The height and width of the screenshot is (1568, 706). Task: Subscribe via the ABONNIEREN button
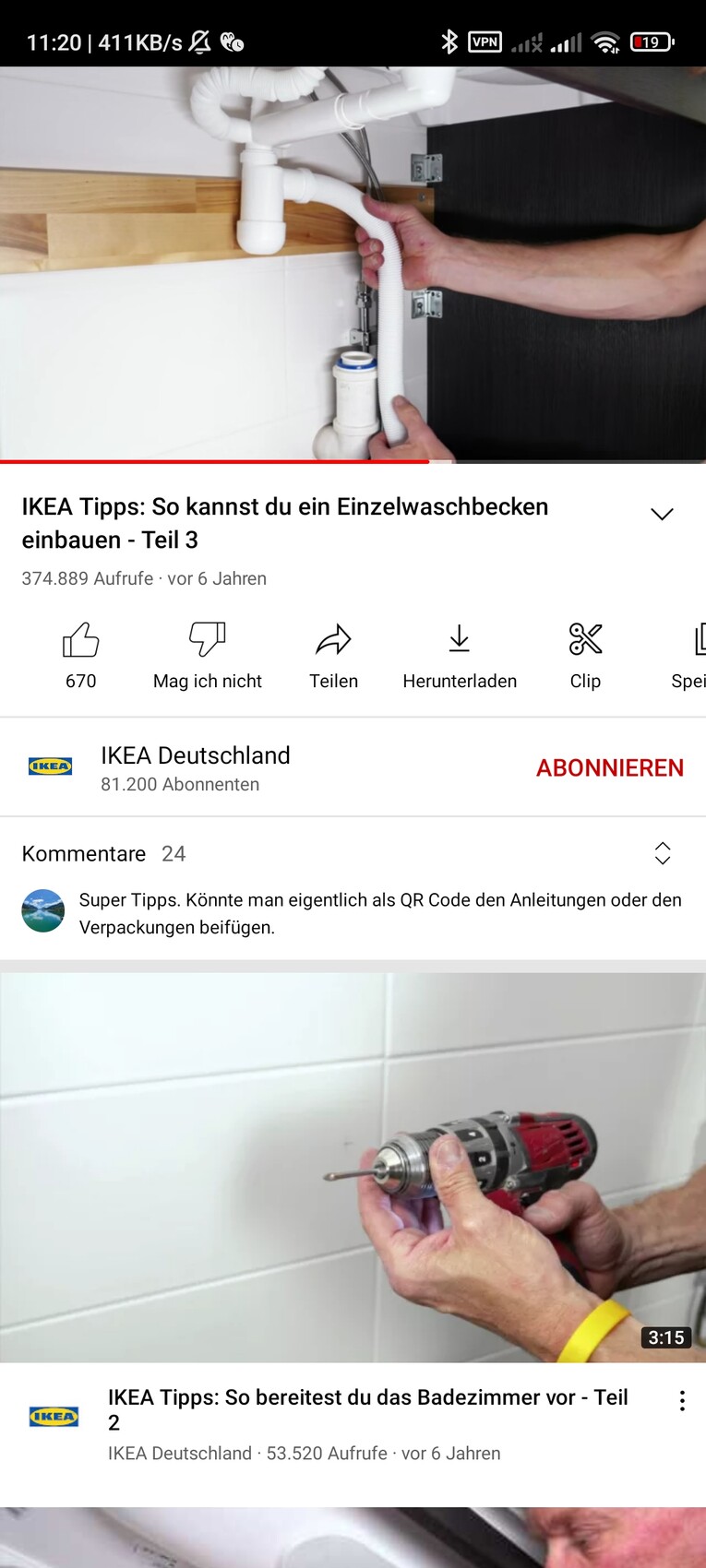click(610, 767)
